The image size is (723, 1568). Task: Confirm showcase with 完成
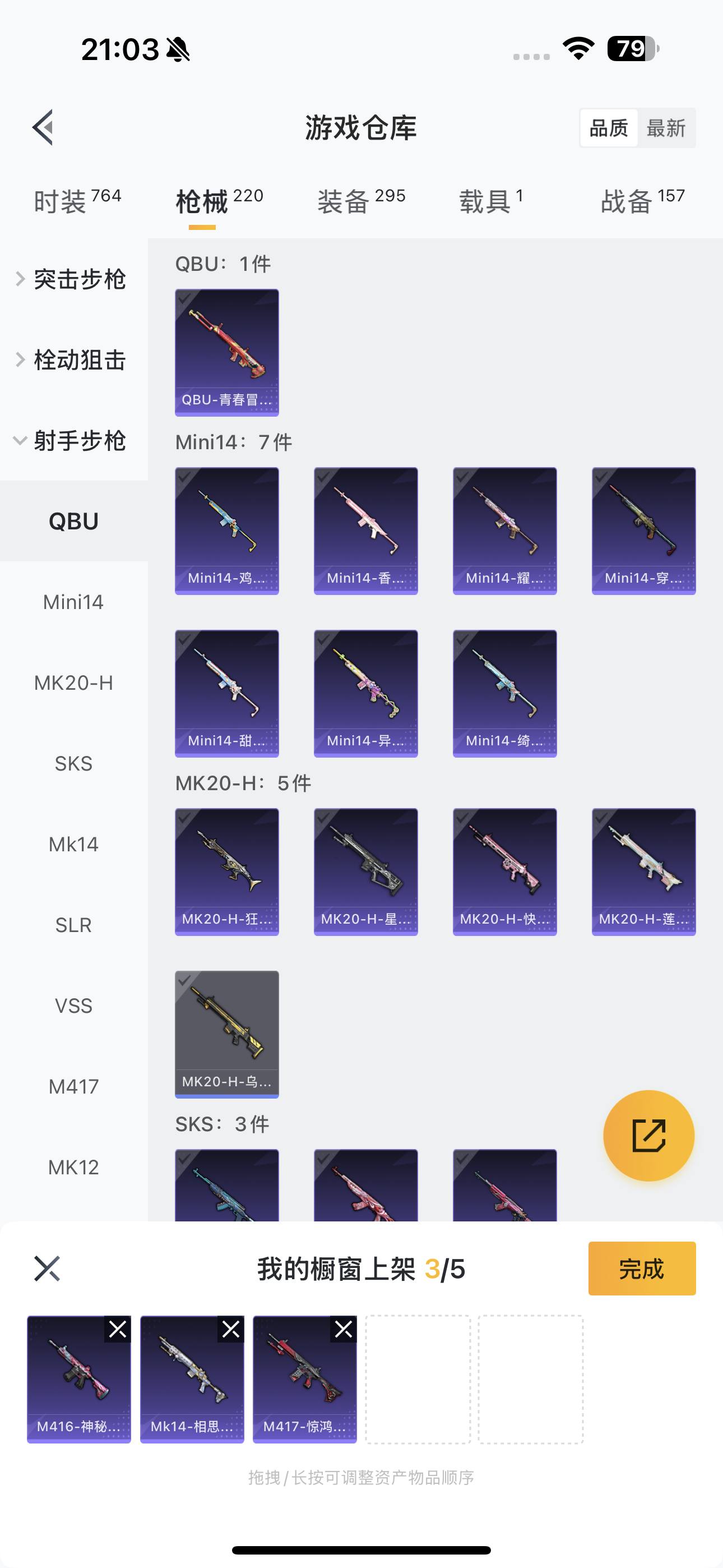[641, 1269]
